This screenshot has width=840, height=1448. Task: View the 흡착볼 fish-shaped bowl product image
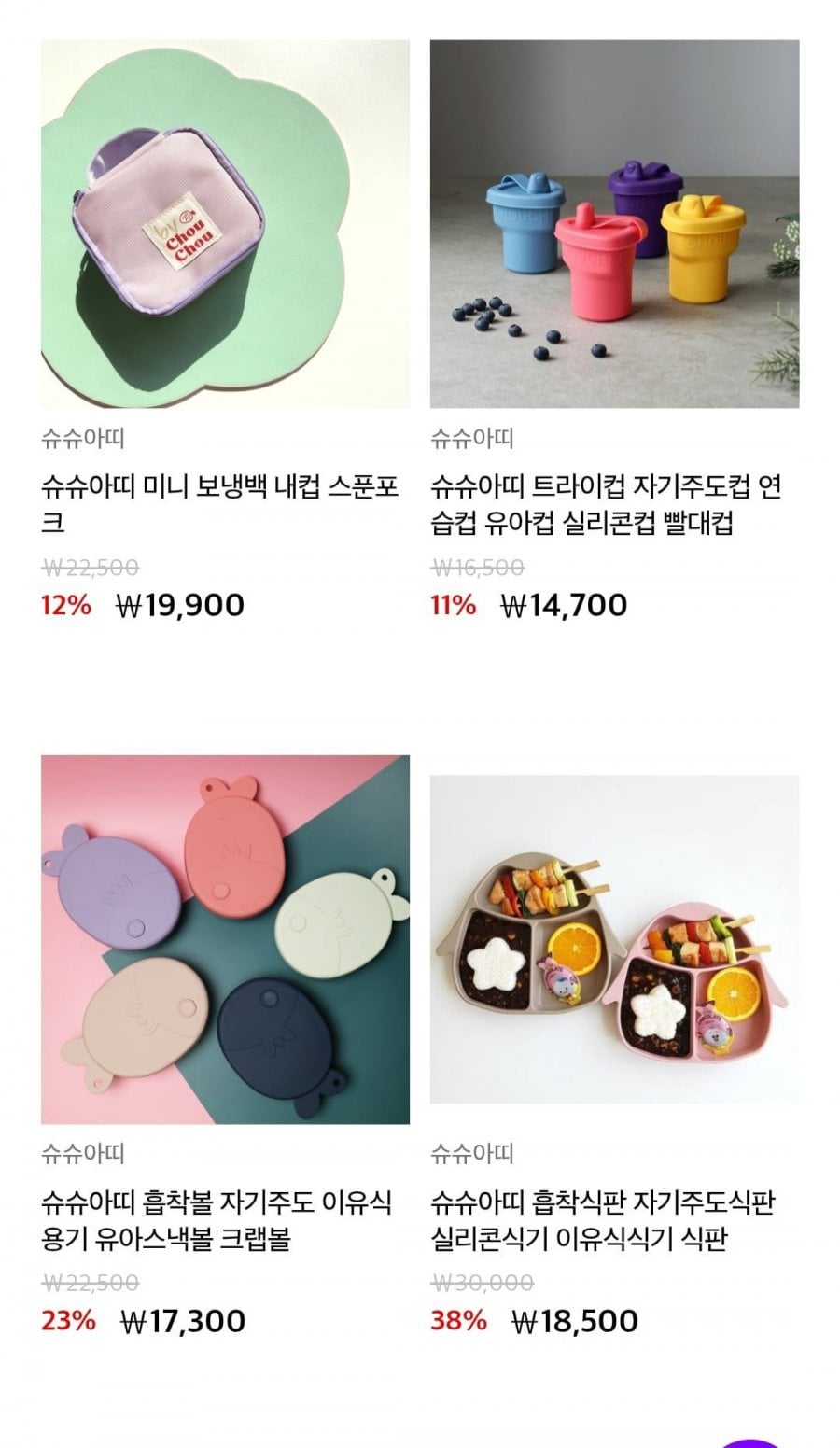click(x=225, y=939)
